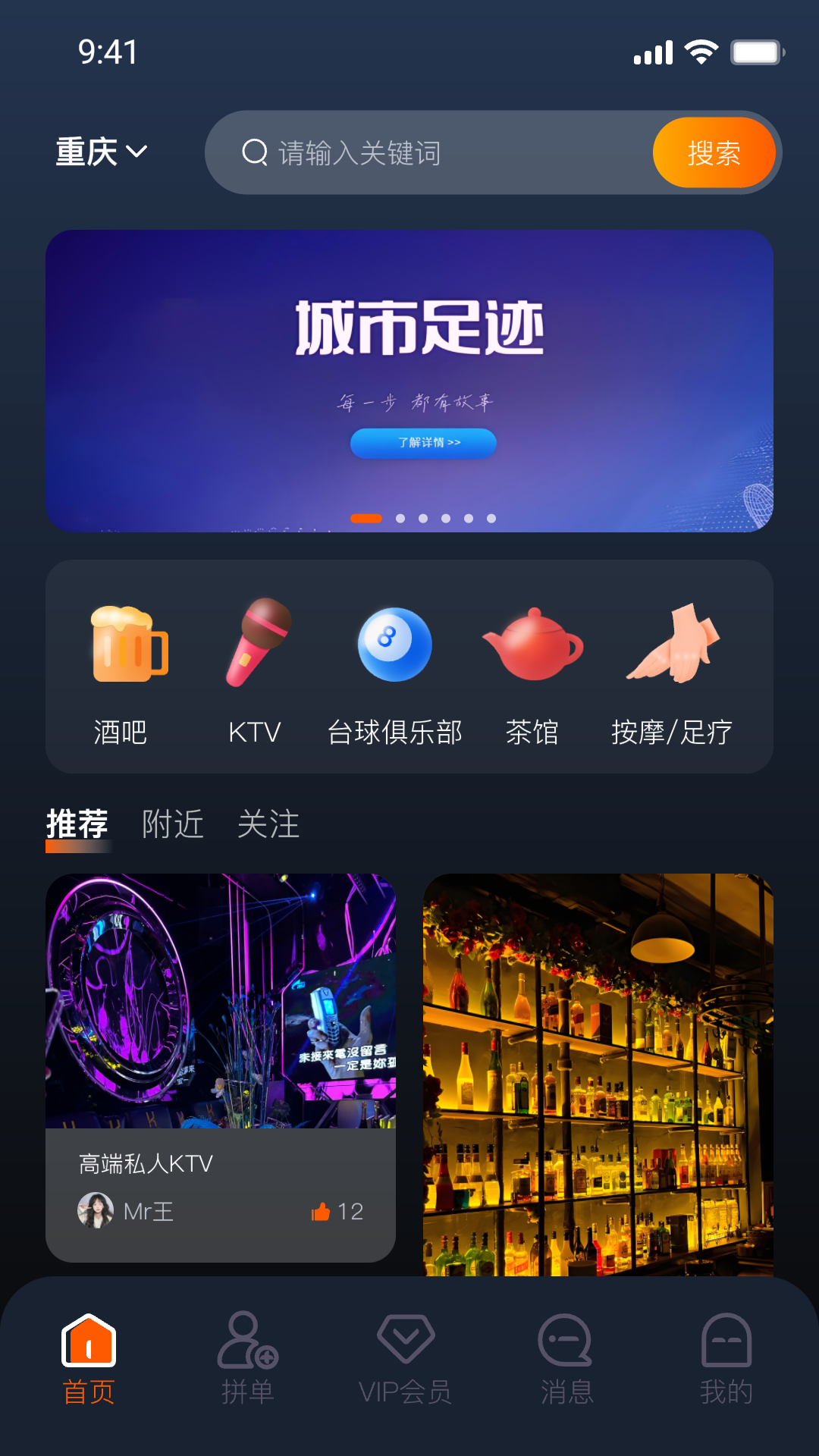
Task: Open the 酒吧 (Bar) category icon
Action: [x=127, y=645]
